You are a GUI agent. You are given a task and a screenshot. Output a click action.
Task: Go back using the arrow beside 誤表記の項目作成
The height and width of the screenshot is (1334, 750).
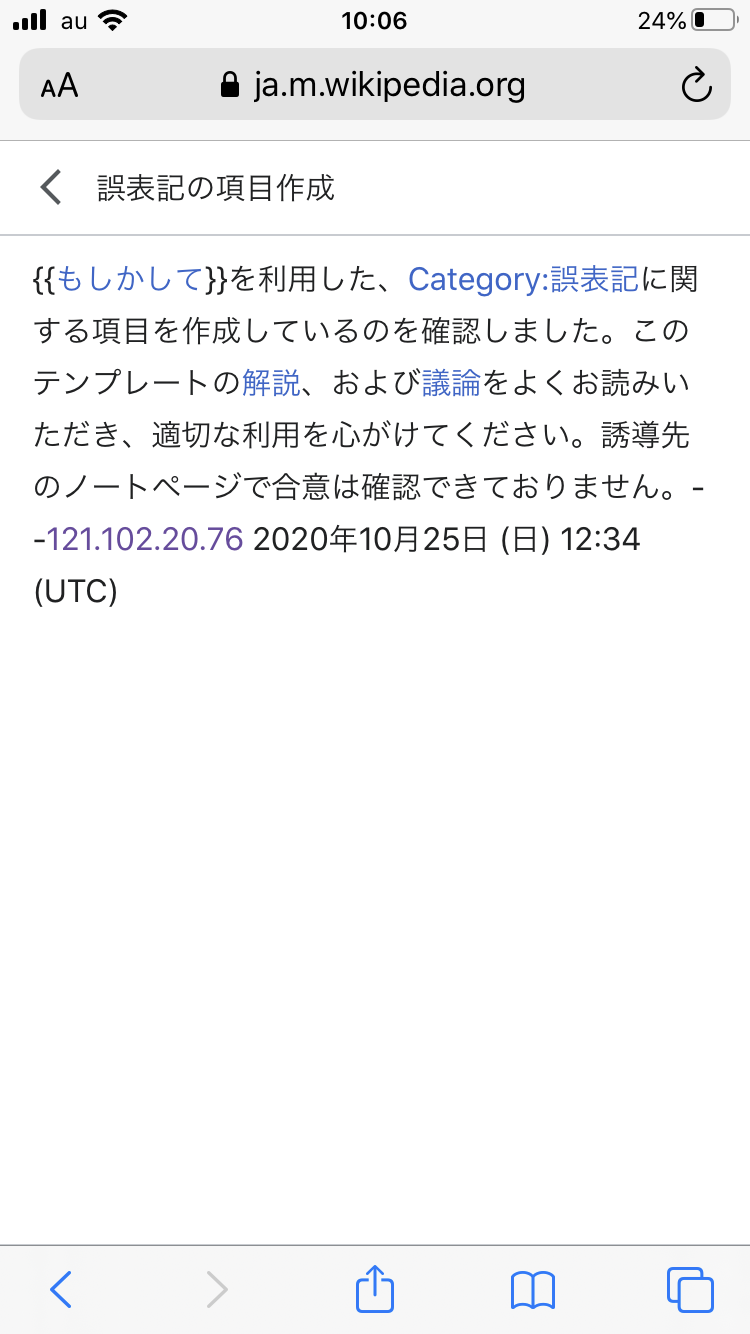click(x=51, y=187)
